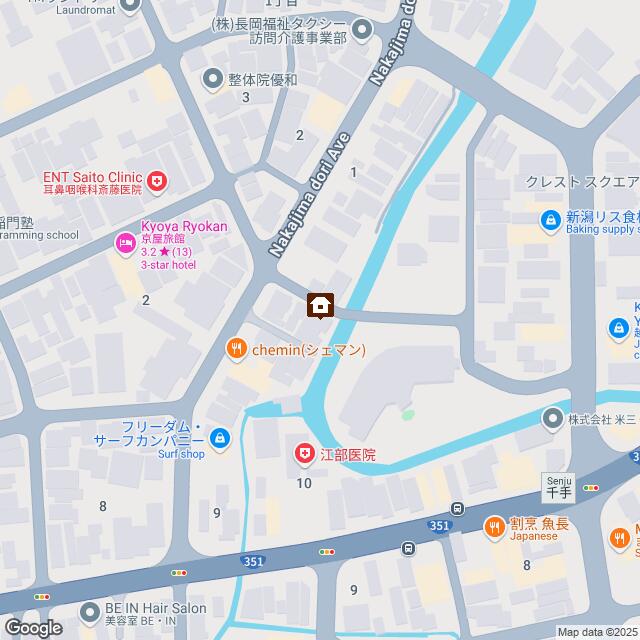Tap the 株式会社 米三 place marker

point(553,420)
